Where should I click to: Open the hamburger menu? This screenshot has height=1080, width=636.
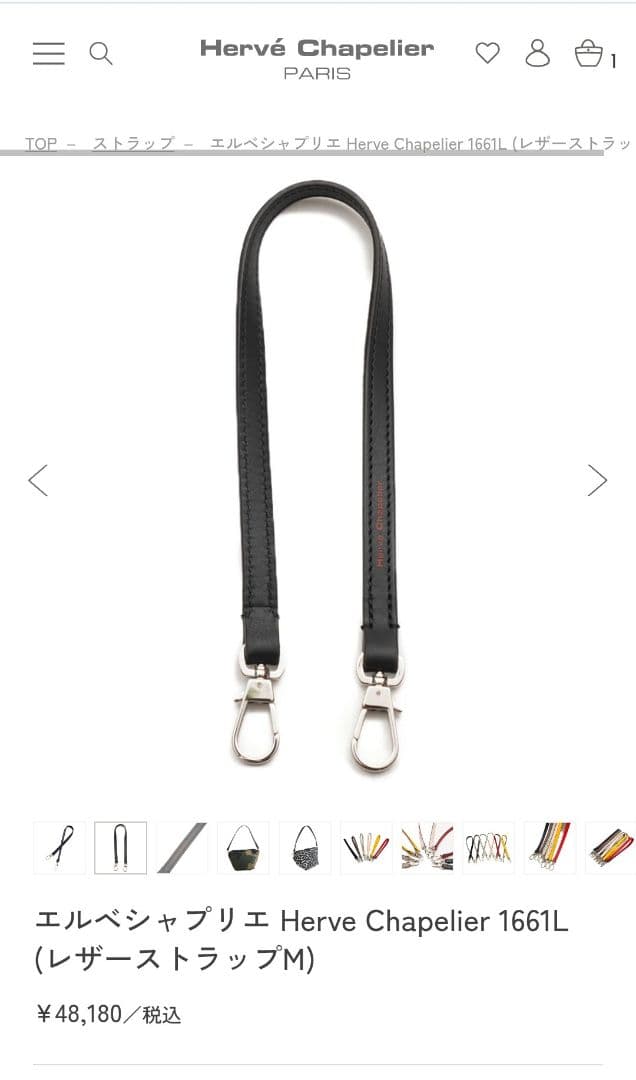coord(48,54)
